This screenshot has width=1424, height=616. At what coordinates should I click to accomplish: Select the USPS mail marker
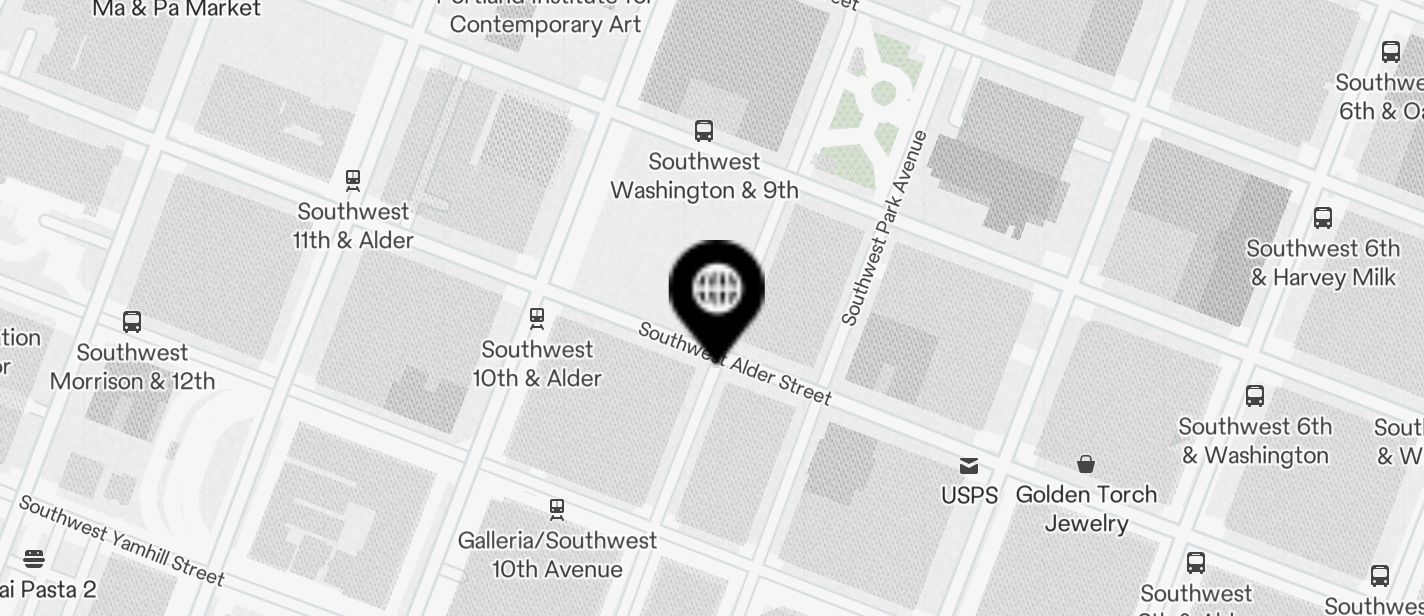[969, 466]
